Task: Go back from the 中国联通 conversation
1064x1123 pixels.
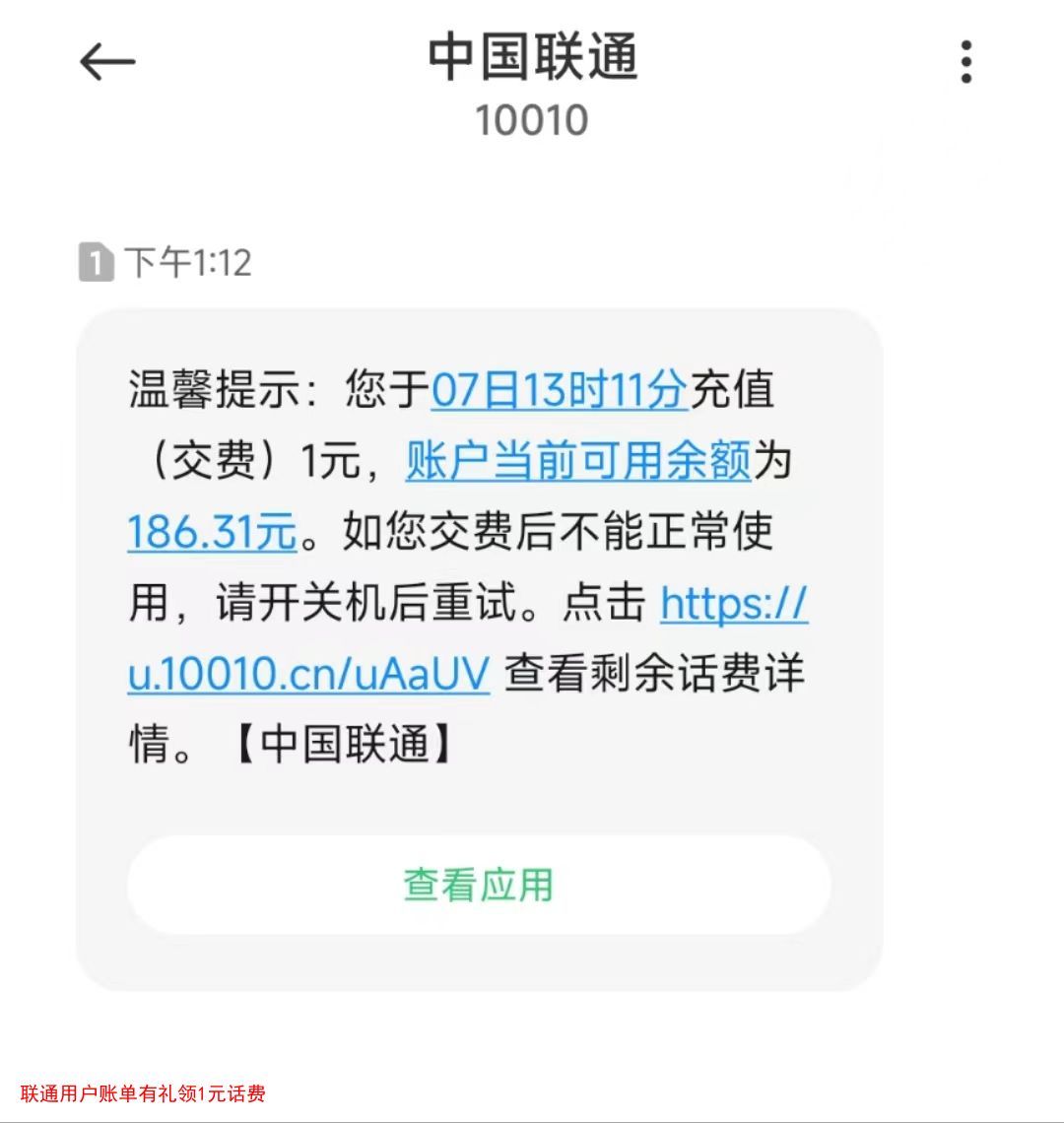Action: (106, 62)
